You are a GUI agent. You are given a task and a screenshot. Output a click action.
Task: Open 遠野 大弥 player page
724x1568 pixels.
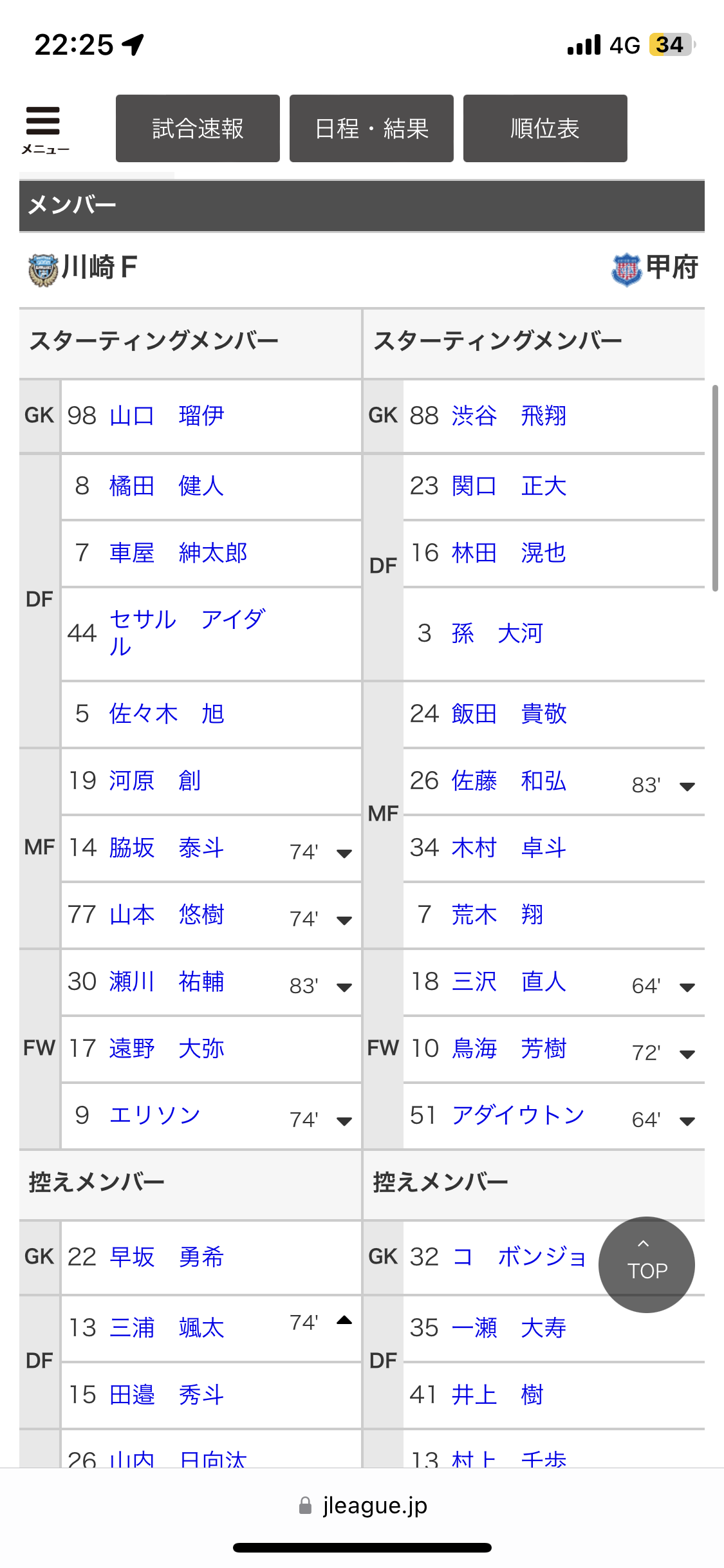tap(167, 1048)
